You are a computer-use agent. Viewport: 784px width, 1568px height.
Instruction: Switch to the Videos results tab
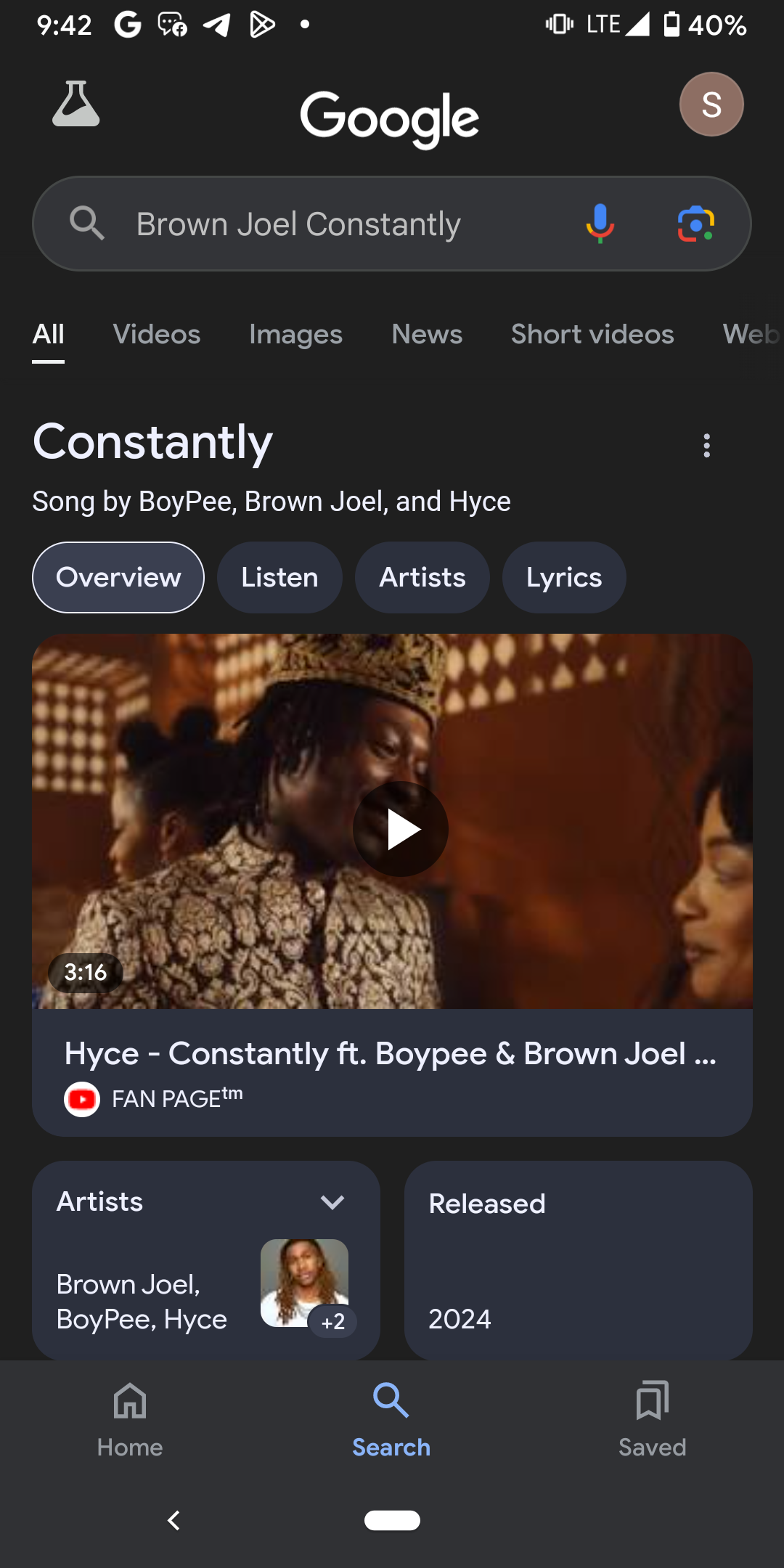[x=156, y=334]
